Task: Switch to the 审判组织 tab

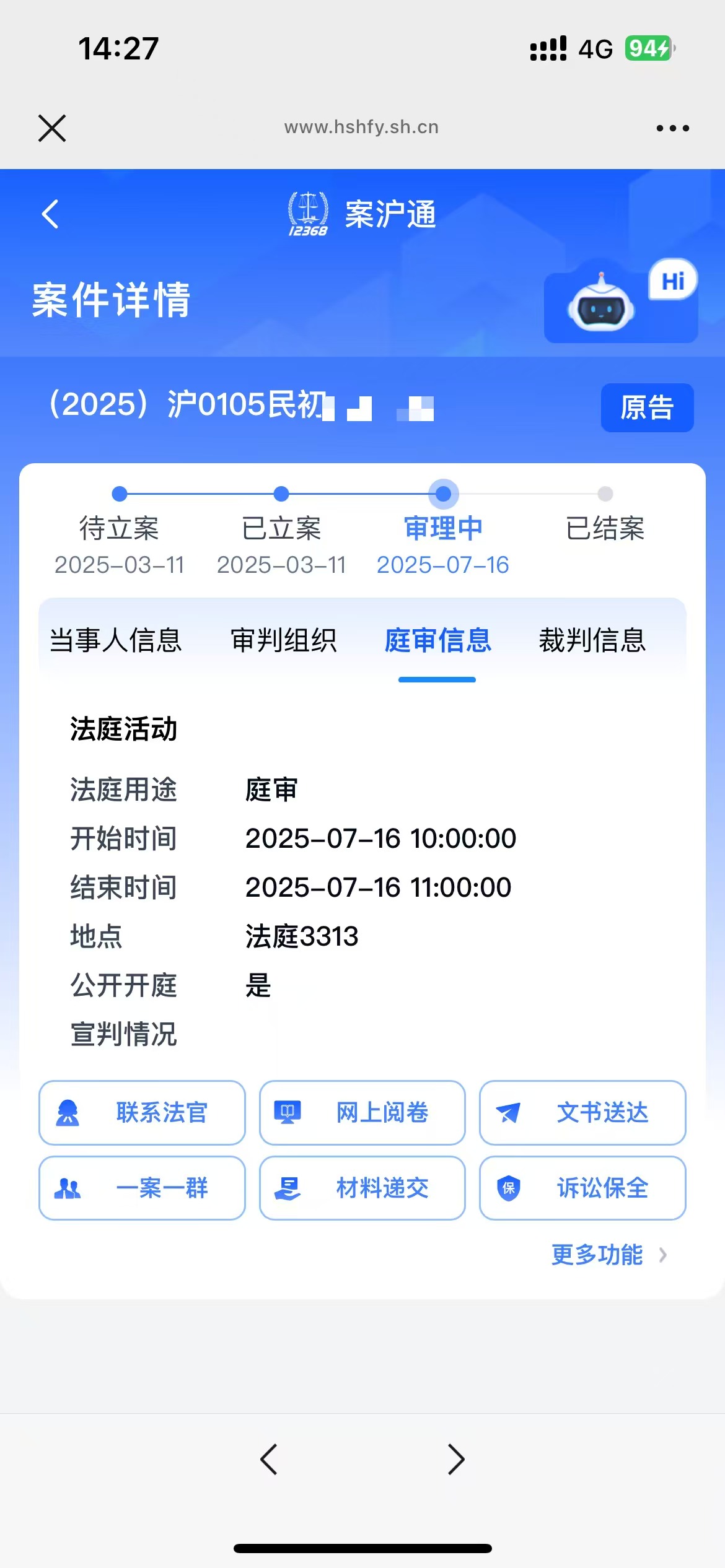Action: [x=283, y=640]
